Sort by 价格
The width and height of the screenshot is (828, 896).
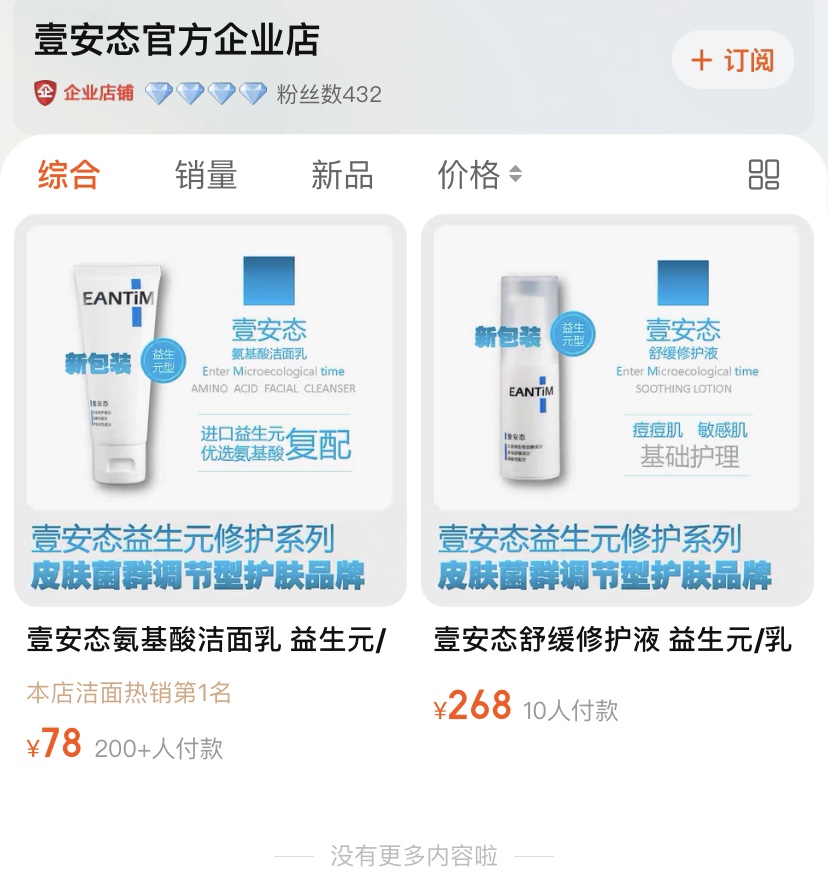(479, 175)
